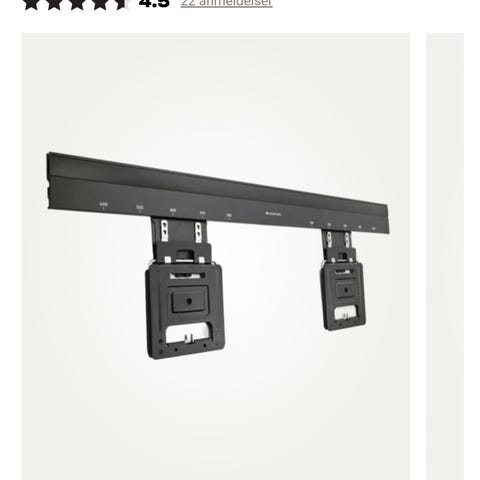This screenshot has width=480, height=480.
Task: Open the 22 anmeldelser reviews link
Action: click(x=226, y=3)
